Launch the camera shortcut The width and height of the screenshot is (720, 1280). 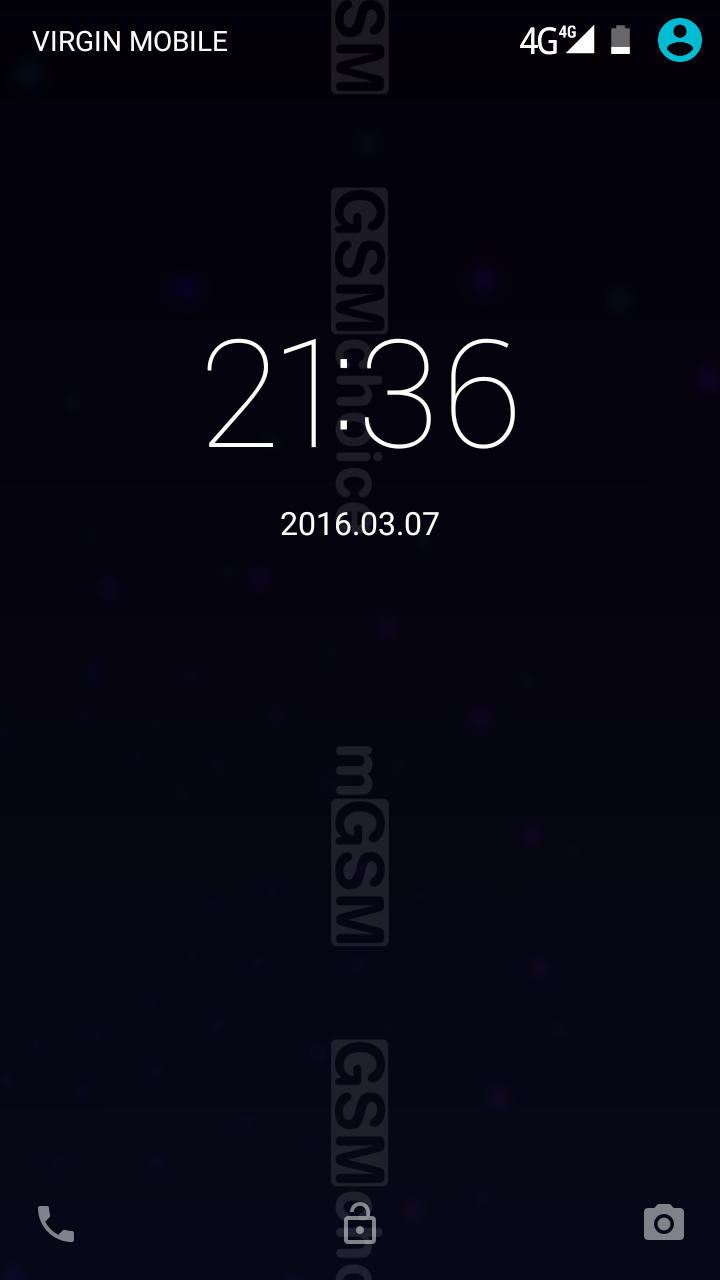pos(664,1223)
